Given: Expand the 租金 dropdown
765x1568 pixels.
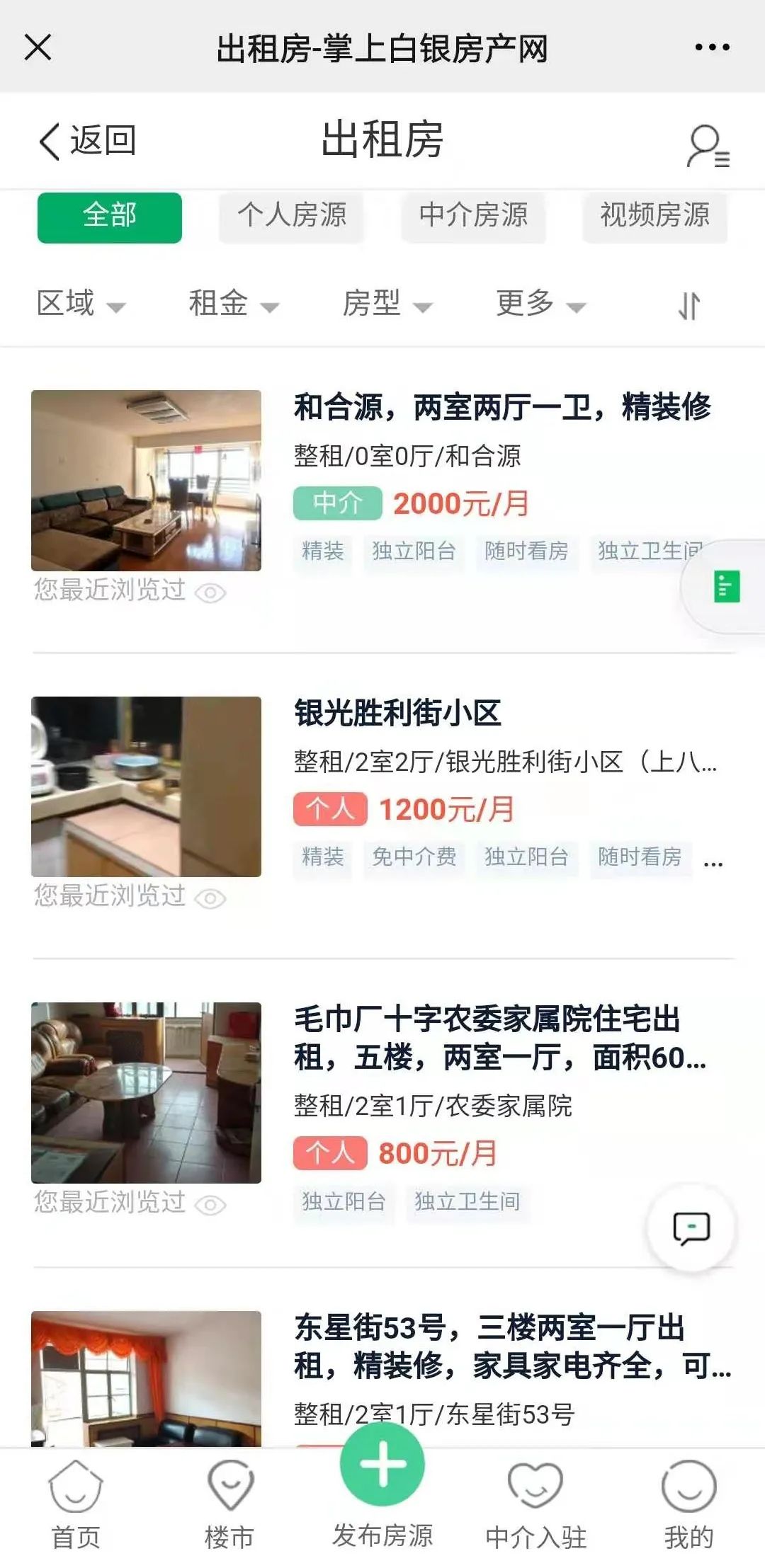Looking at the screenshot, I should point(234,304).
